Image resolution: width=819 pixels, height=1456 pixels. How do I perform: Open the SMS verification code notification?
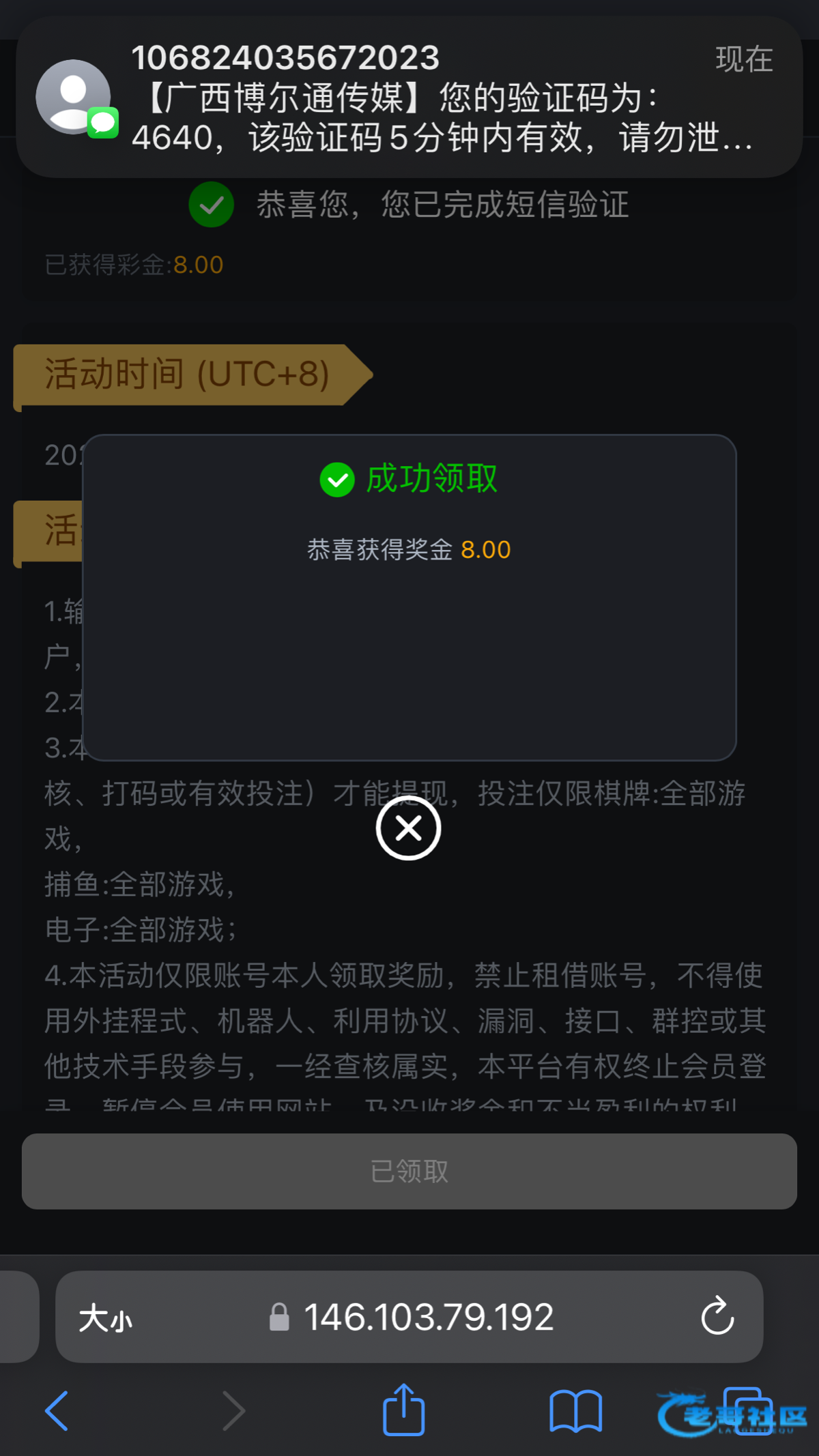pyautogui.click(x=409, y=97)
